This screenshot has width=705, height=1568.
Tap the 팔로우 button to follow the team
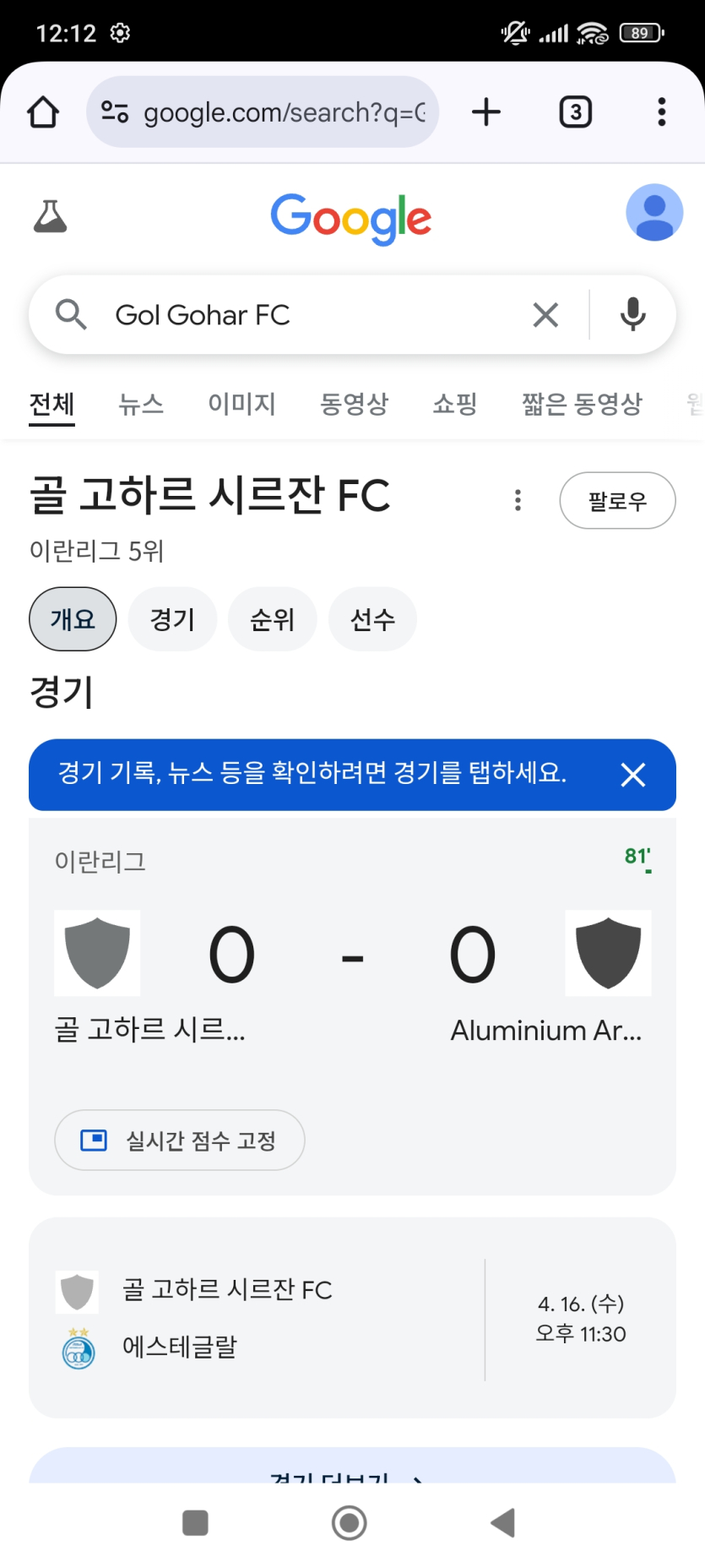[x=617, y=500]
